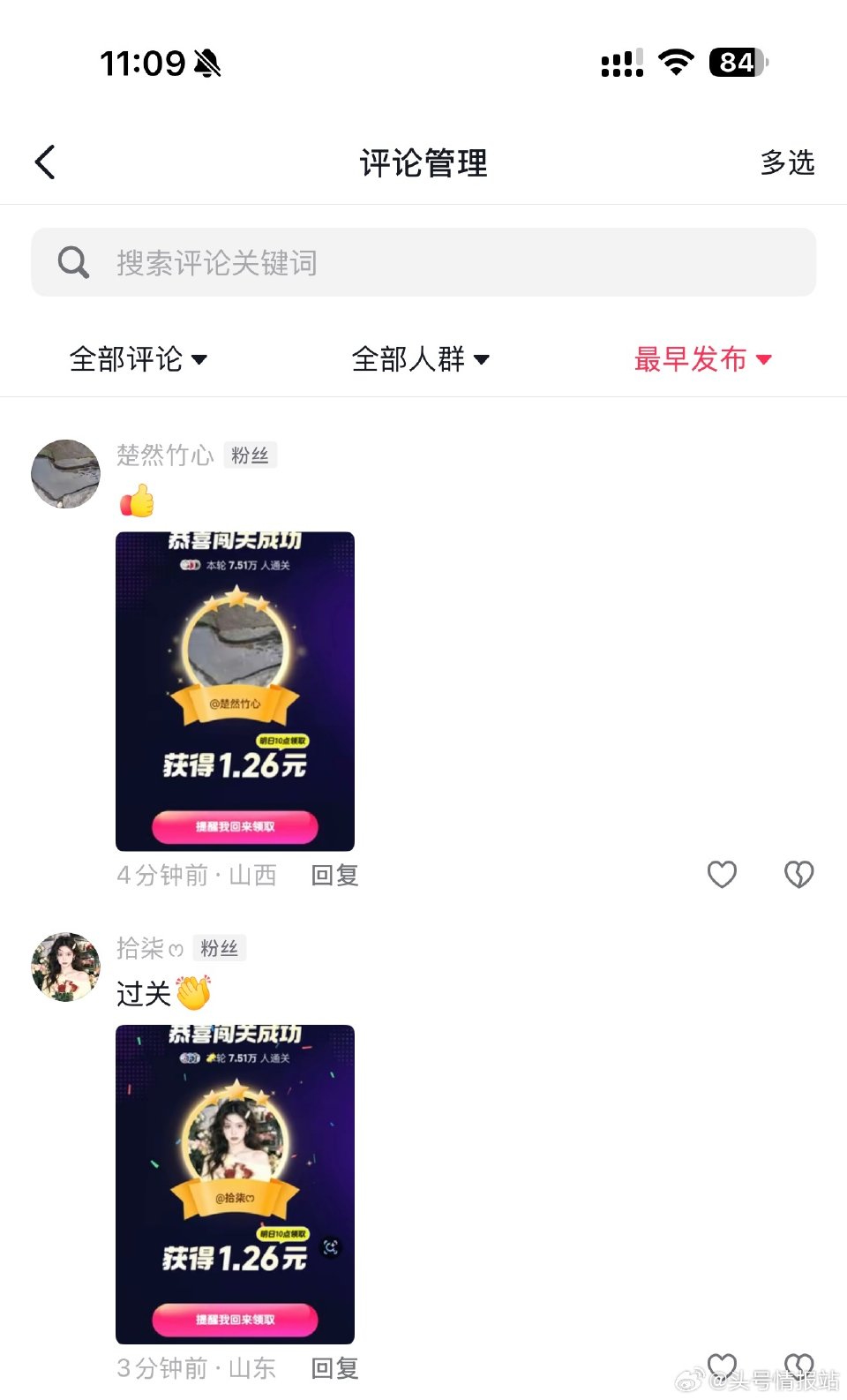Tap the muted notifications bell icon
The height and width of the screenshot is (1400, 847).
(208, 62)
